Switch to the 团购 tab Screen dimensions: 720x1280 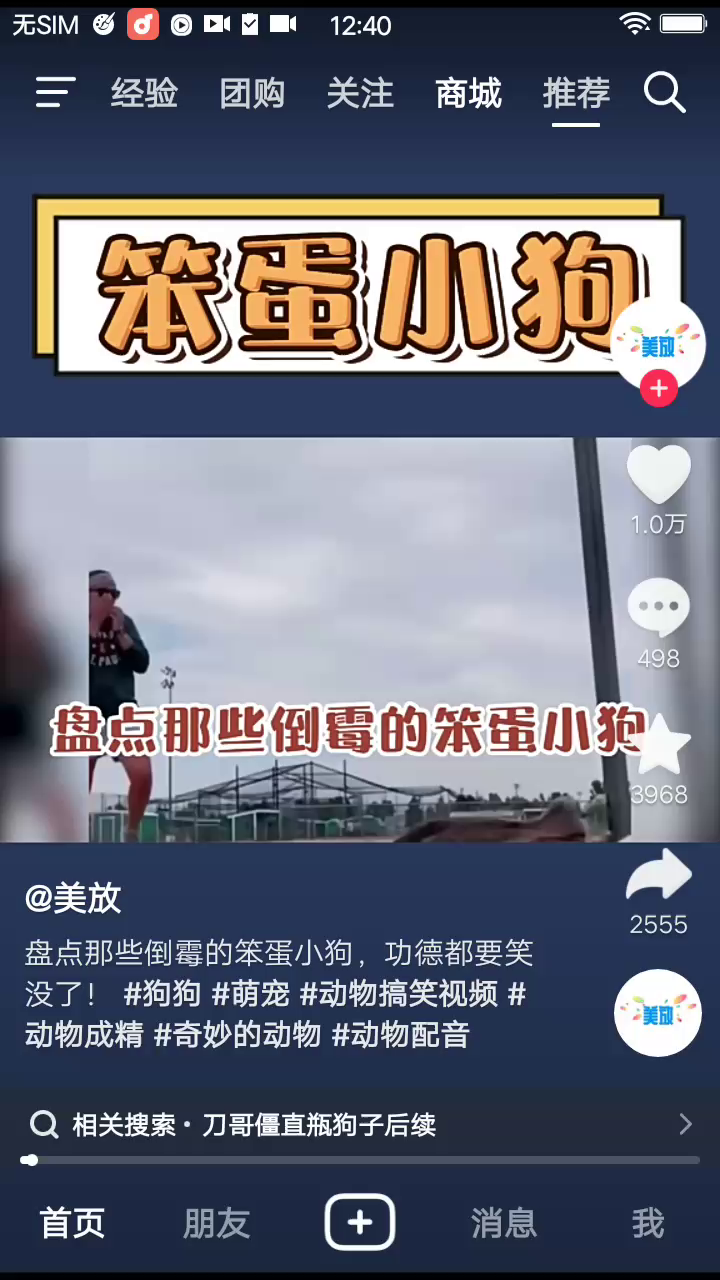[x=252, y=94]
